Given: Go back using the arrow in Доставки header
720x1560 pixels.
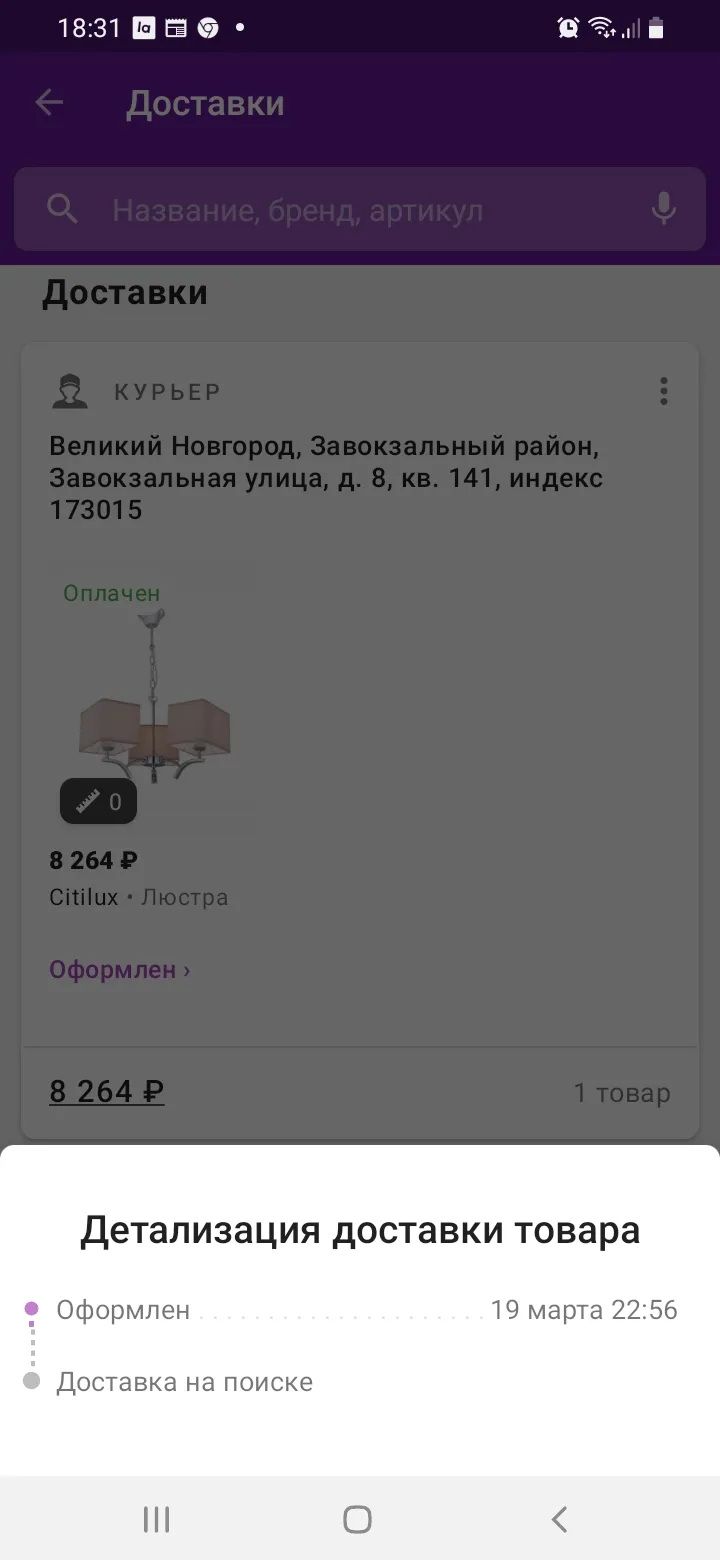Looking at the screenshot, I should (49, 103).
